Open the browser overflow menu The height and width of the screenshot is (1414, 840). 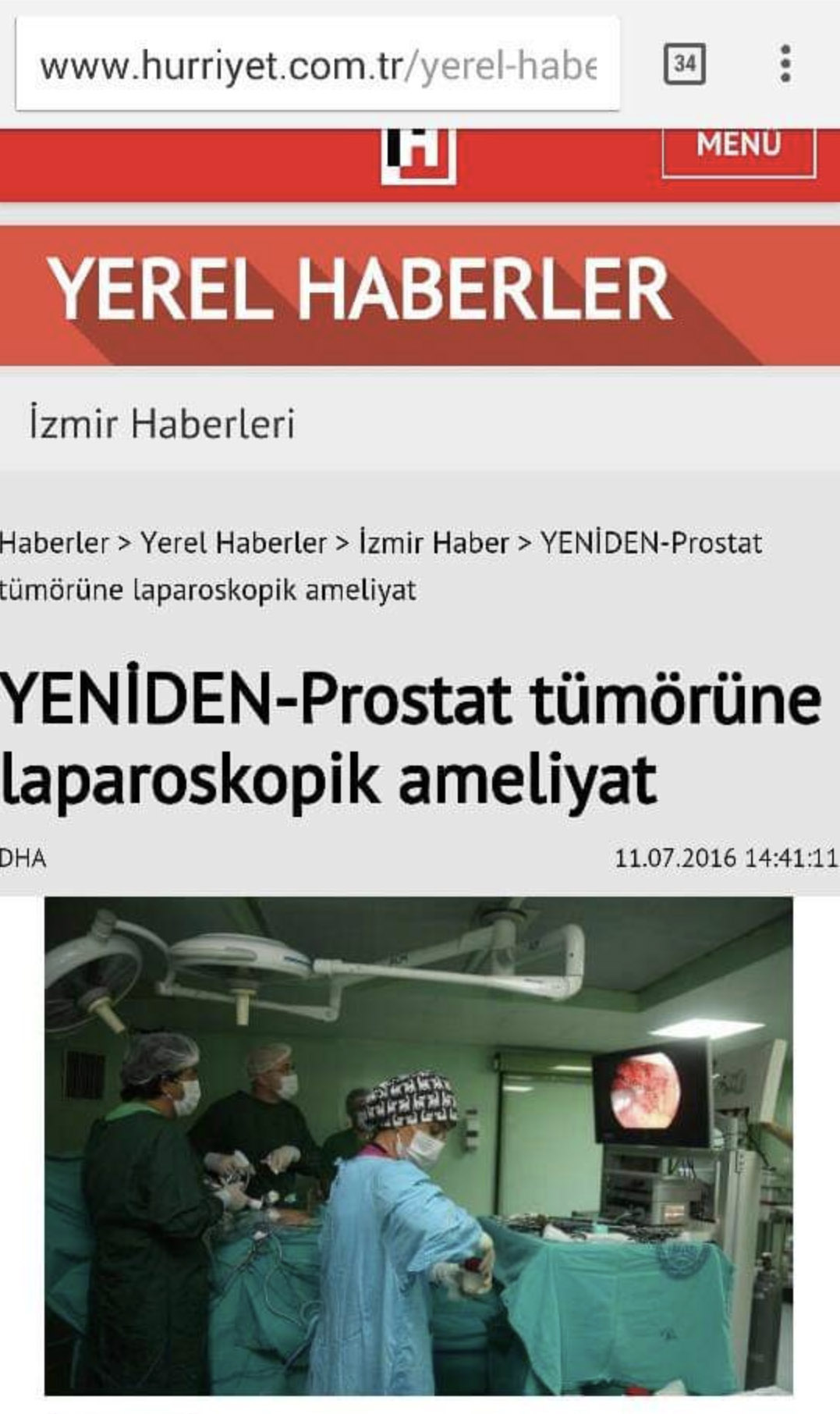click(x=785, y=64)
